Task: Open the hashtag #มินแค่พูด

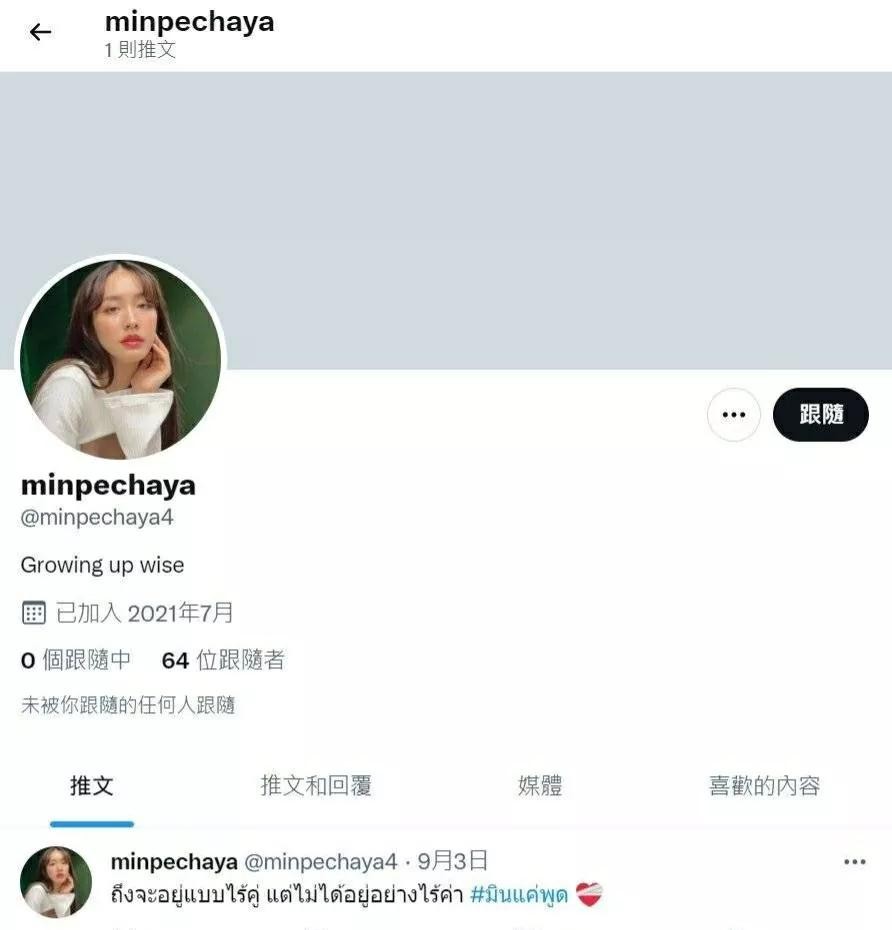Action: (519, 894)
